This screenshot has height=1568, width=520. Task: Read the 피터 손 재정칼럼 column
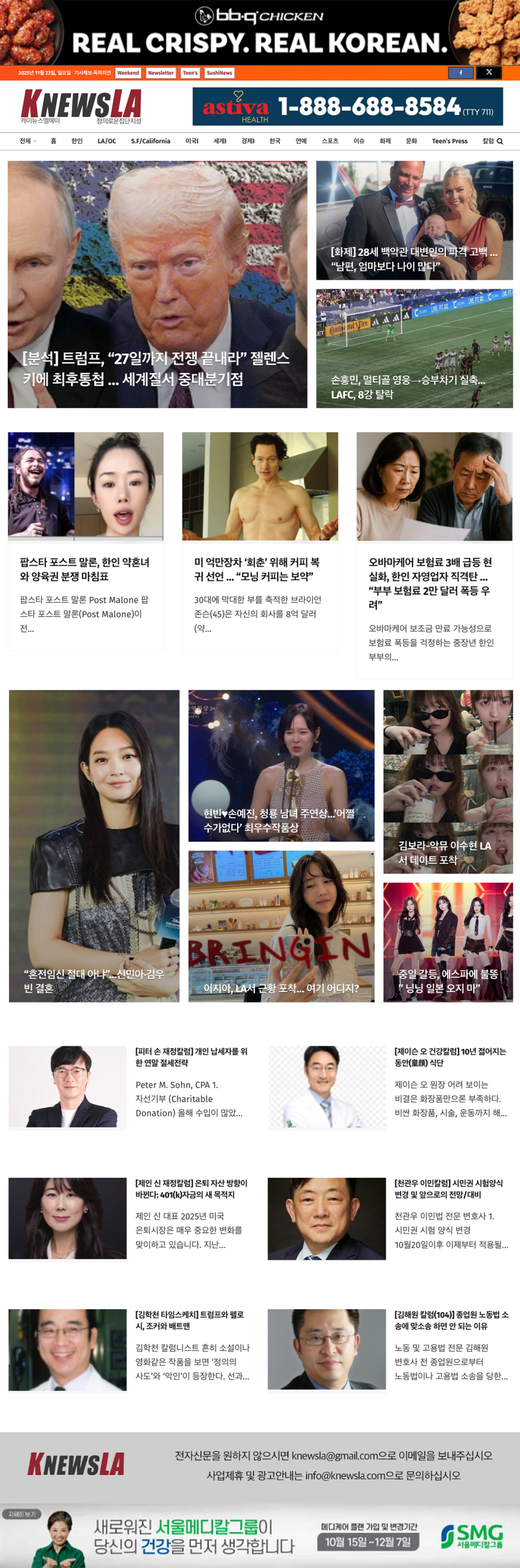pyautogui.click(x=191, y=1057)
